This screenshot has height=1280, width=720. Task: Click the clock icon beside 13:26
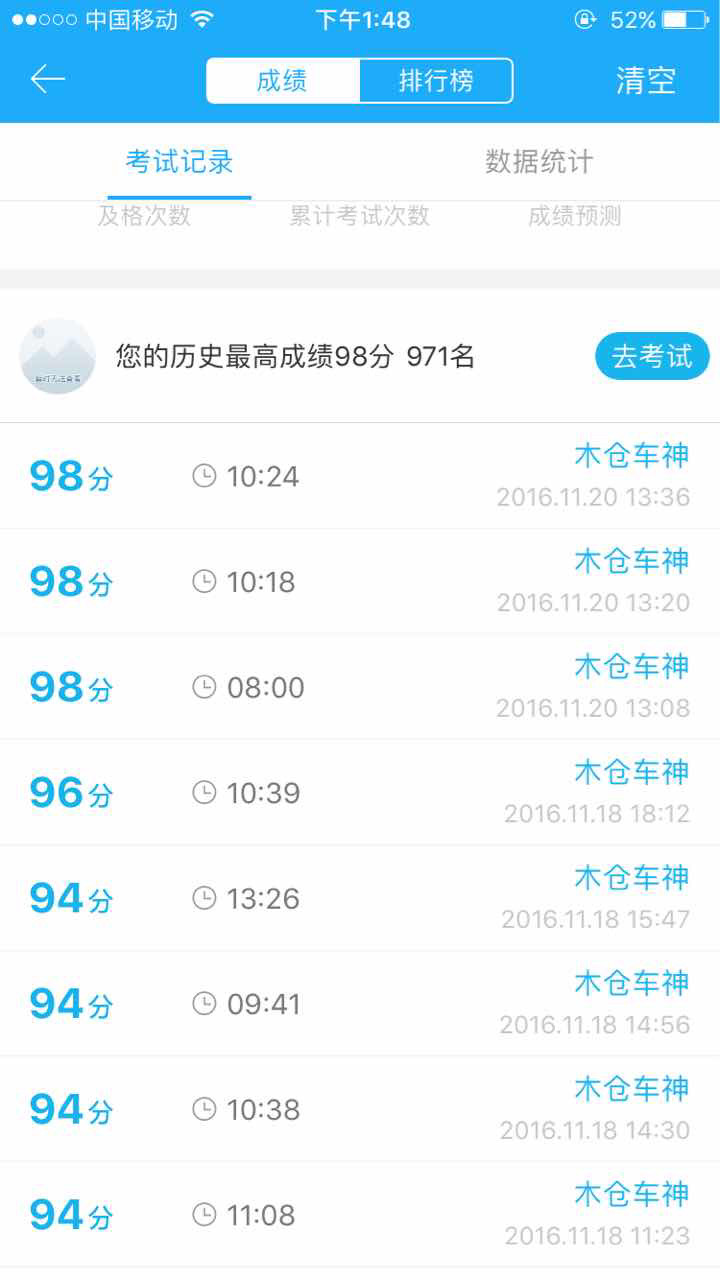206,898
